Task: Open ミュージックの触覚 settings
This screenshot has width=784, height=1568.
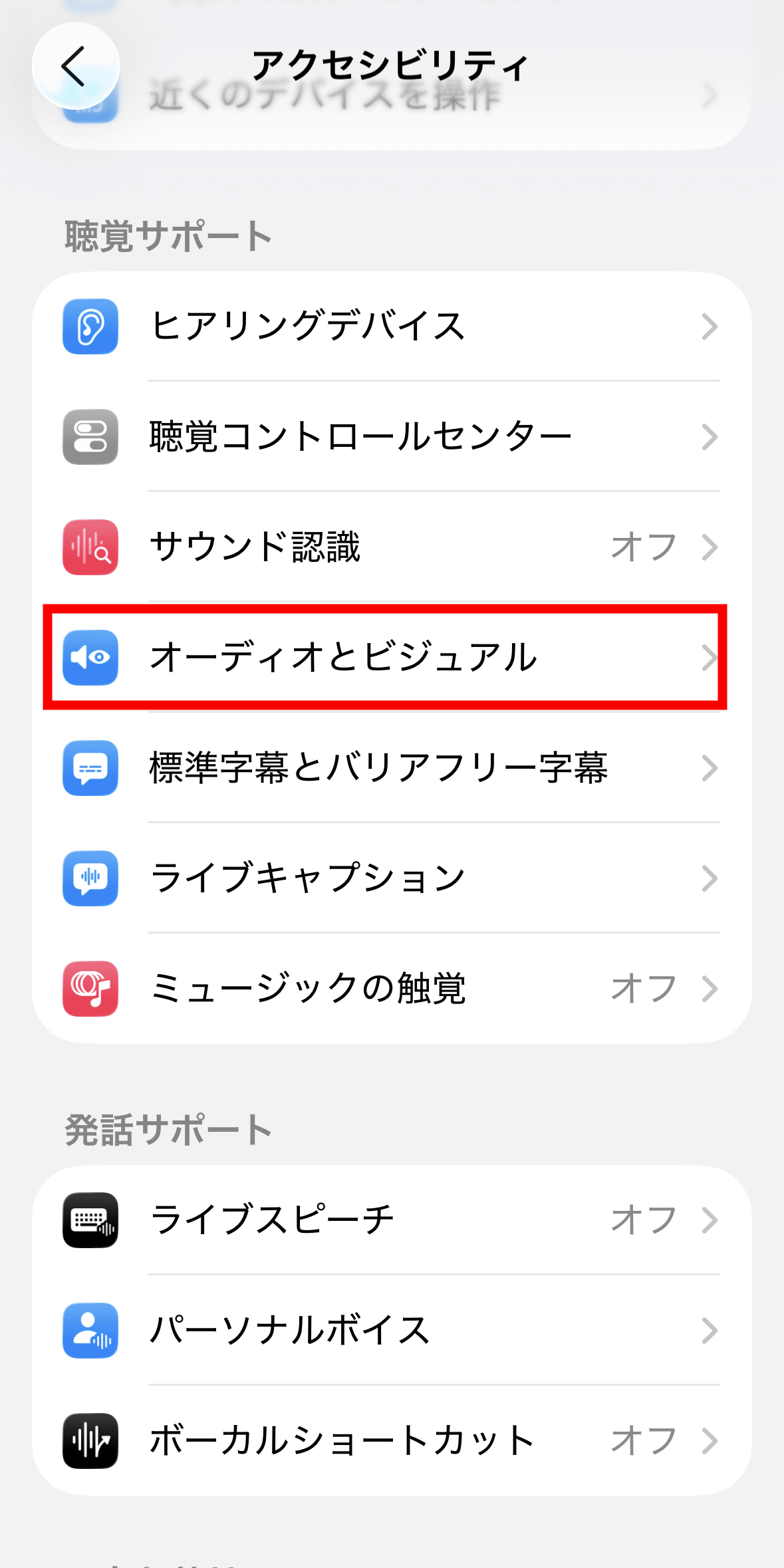Action: click(x=391, y=989)
